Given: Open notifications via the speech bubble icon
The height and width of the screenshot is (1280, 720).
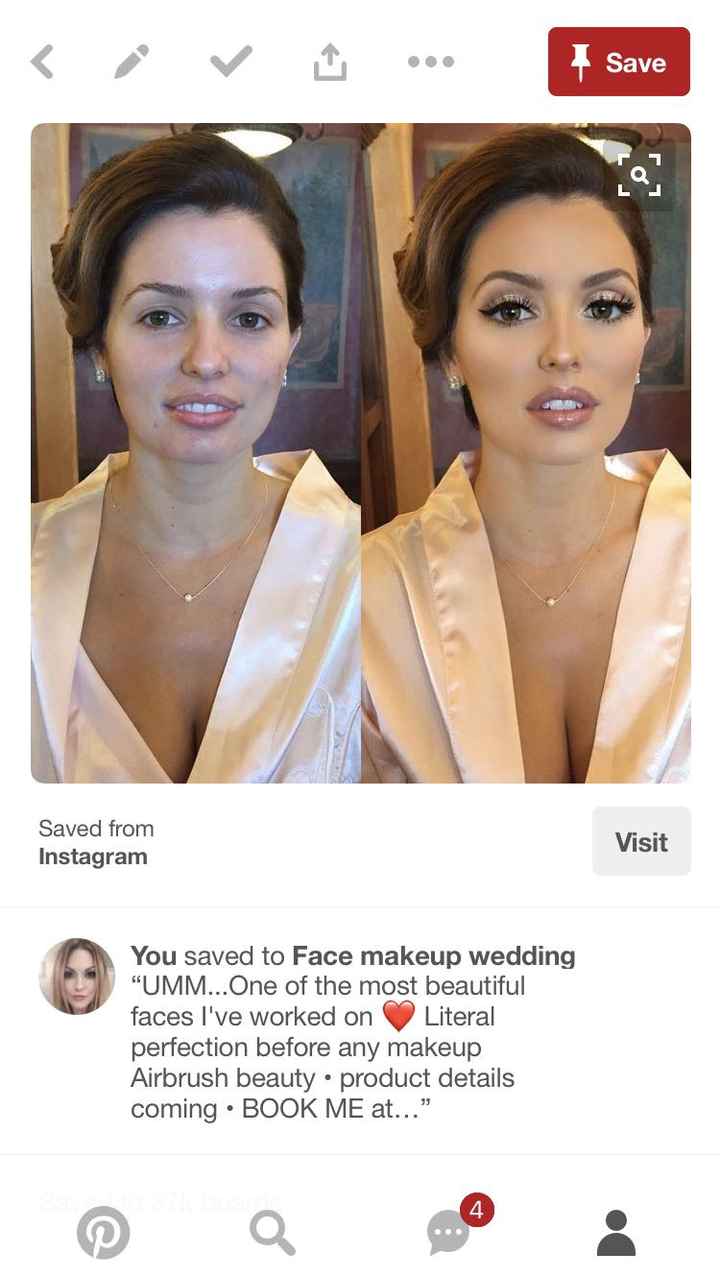Looking at the screenshot, I should (448, 1232).
